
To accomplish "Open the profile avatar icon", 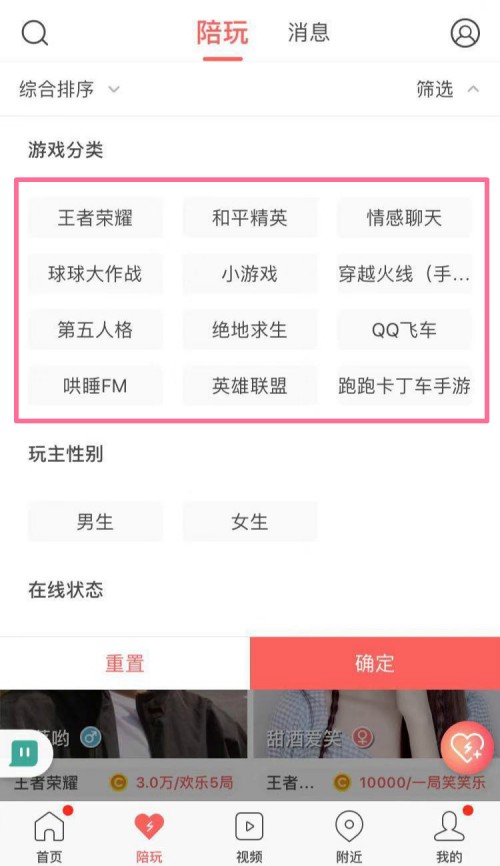I will click(x=465, y=33).
